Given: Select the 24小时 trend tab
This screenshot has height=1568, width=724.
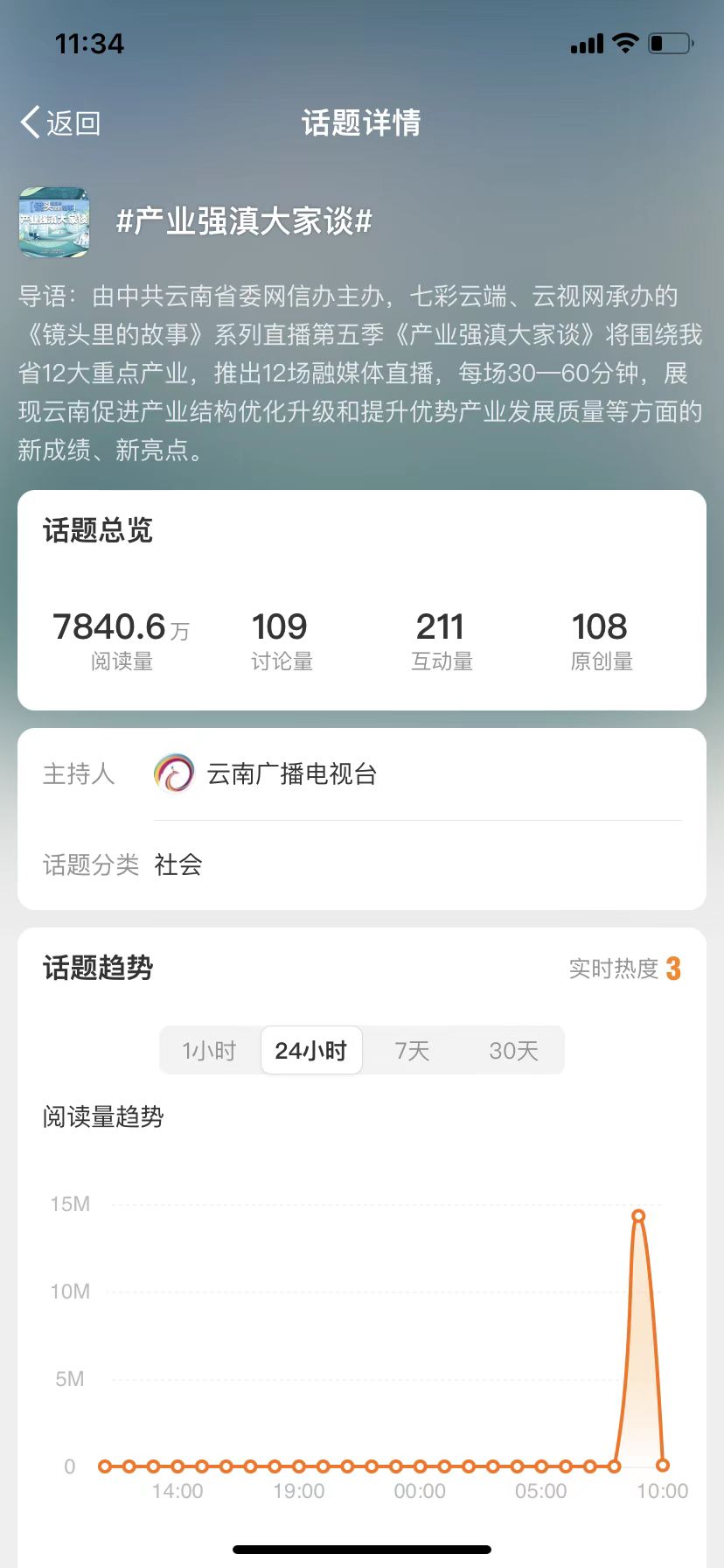Looking at the screenshot, I should coord(311,1050).
